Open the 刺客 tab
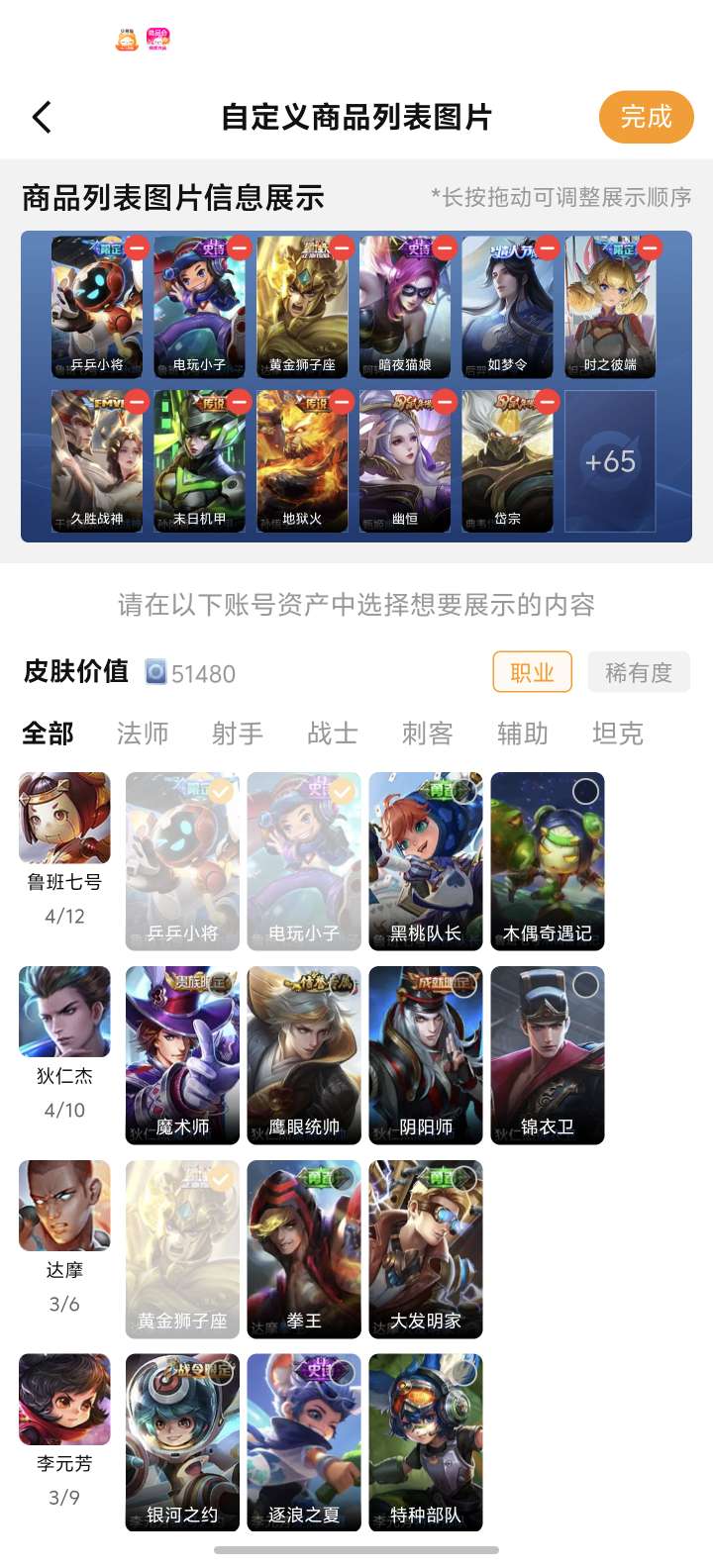The height and width of the screenshot is (1568, 713). 428,734
